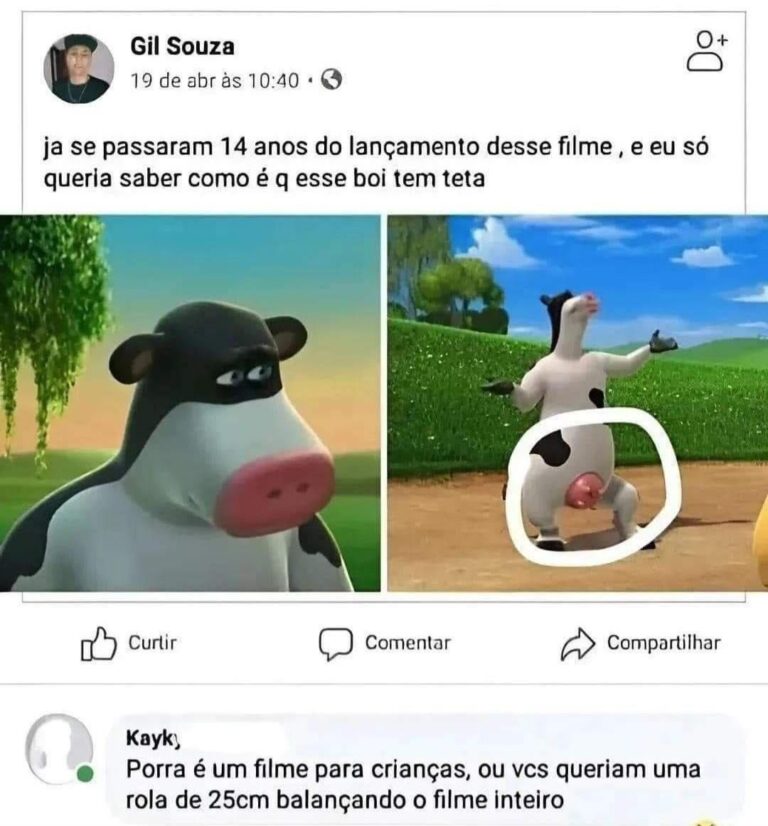768x826 pixels.
Task: Tap Comentar to write a comment
Action: pyautogui.click(x=385, y=644)
